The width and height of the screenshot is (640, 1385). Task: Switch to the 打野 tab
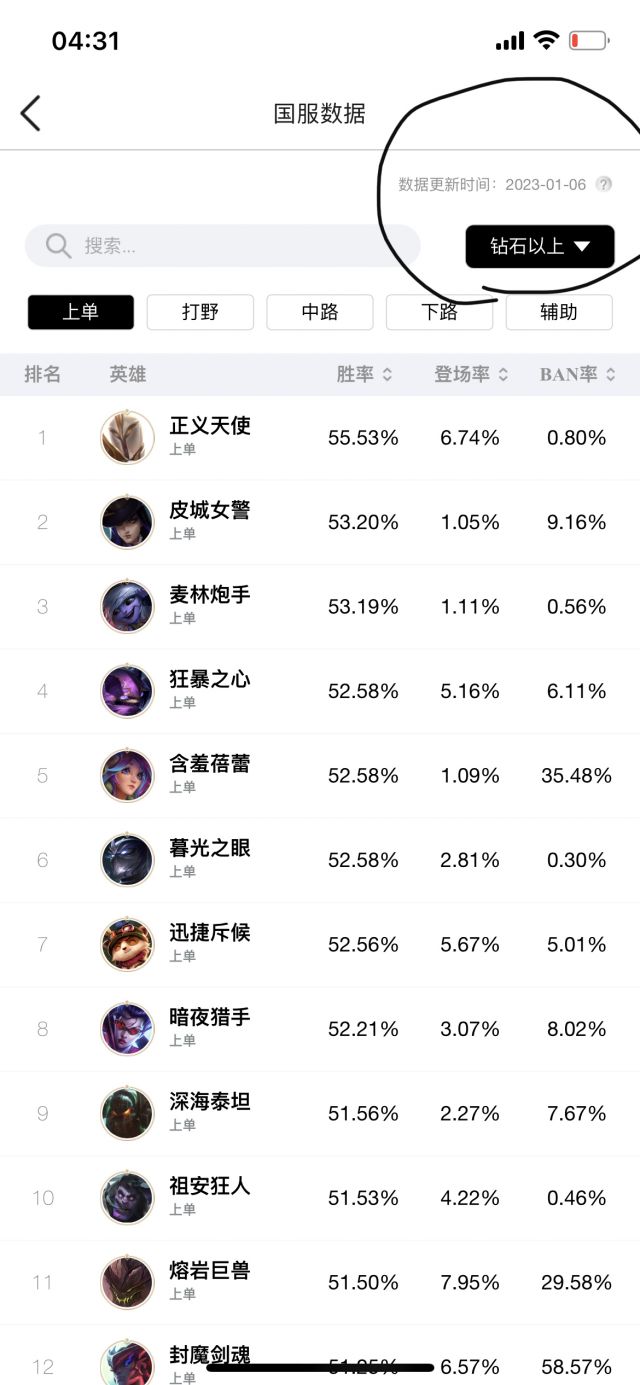coord(200,312)
